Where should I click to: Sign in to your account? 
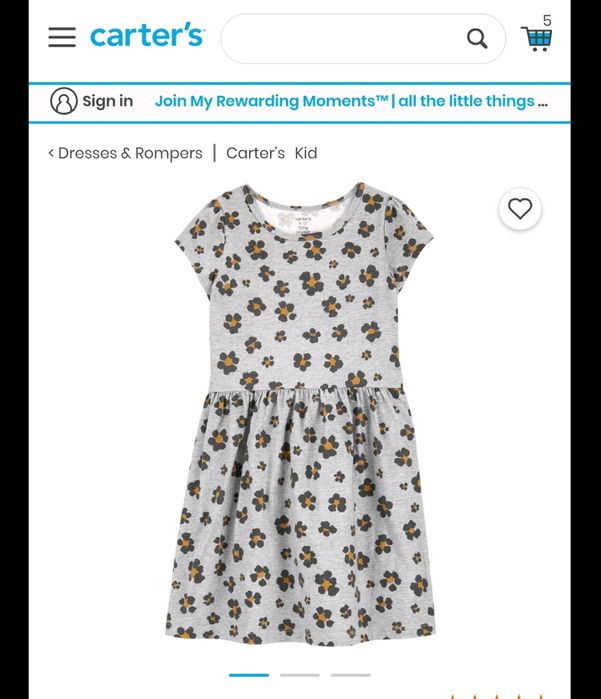pos(92,101)
